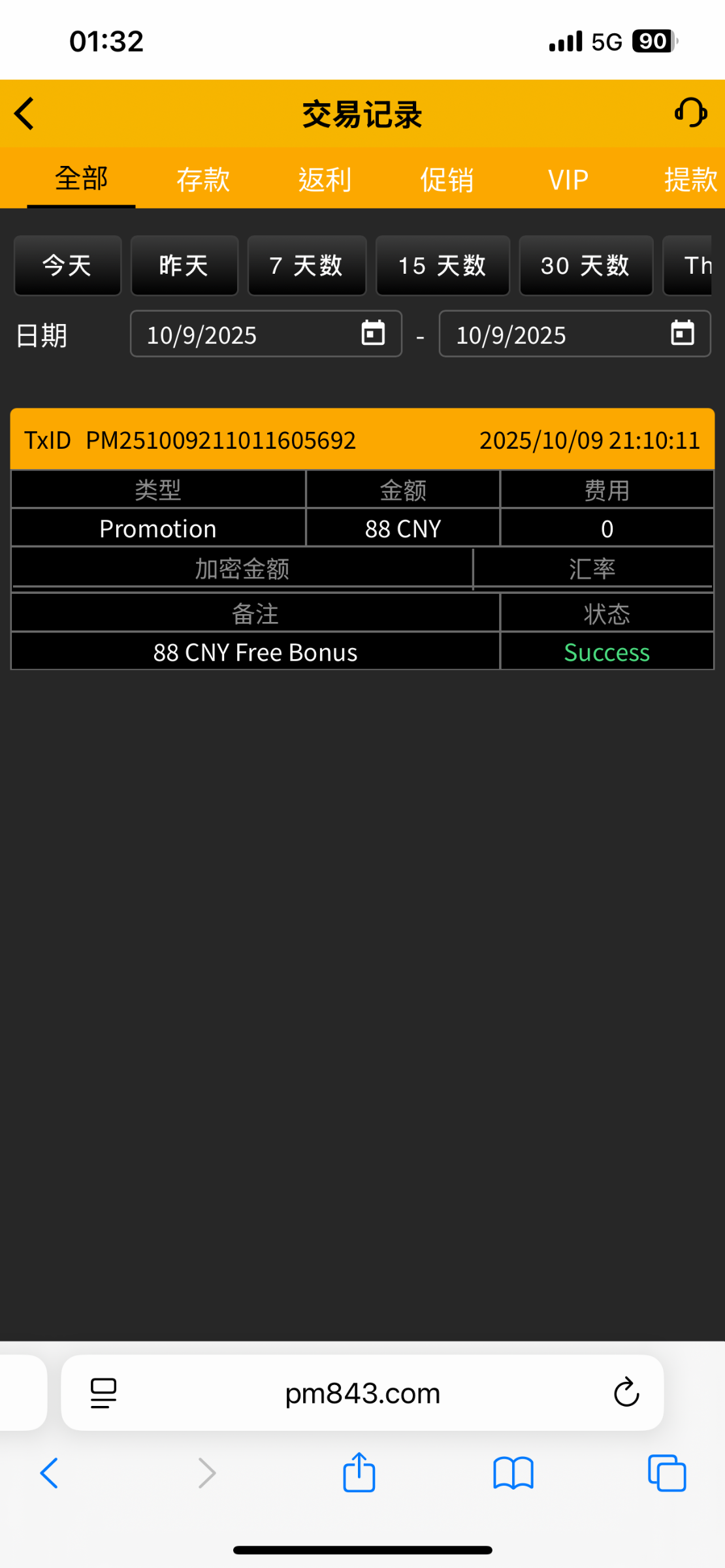The width and height of the screenshot is (725, 1568).
Task: Switch to the 促销 tab
Action: tap(447, 179)
